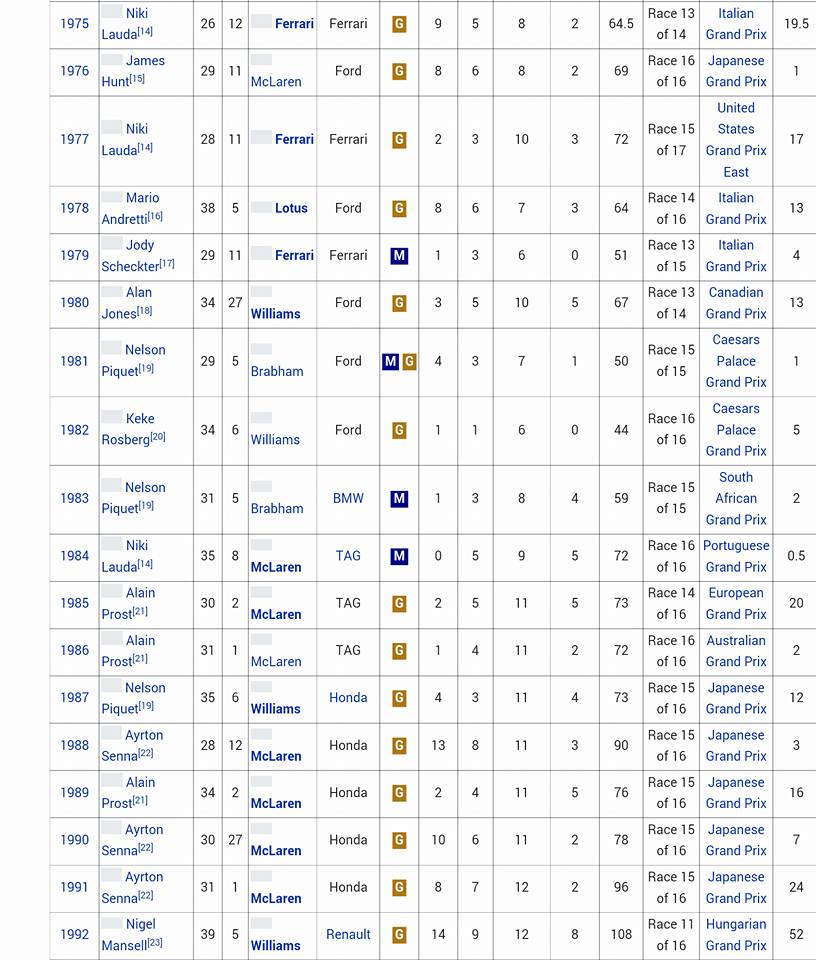View the Portuguese Grand Prix article
816x960 pixels.
click(x=736, y=556)
